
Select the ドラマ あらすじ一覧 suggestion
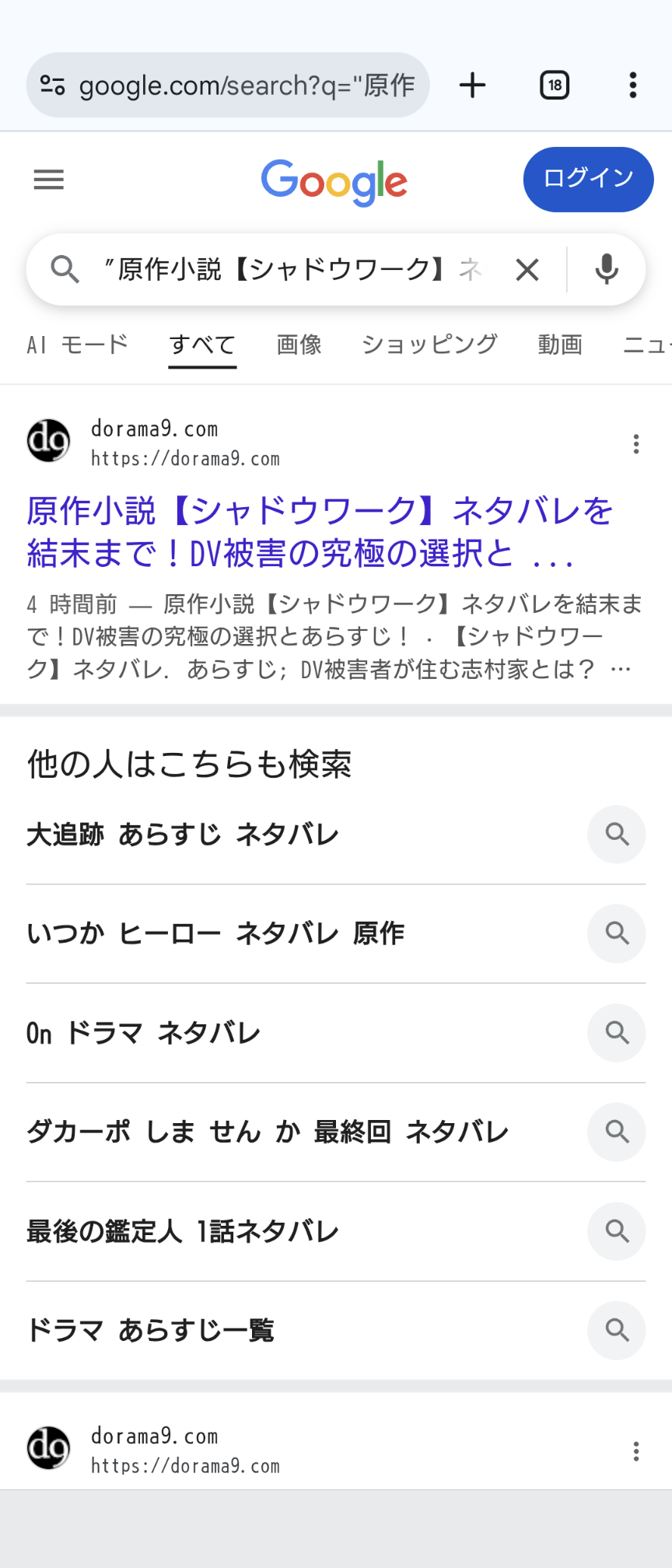[x=150, y=1331]
